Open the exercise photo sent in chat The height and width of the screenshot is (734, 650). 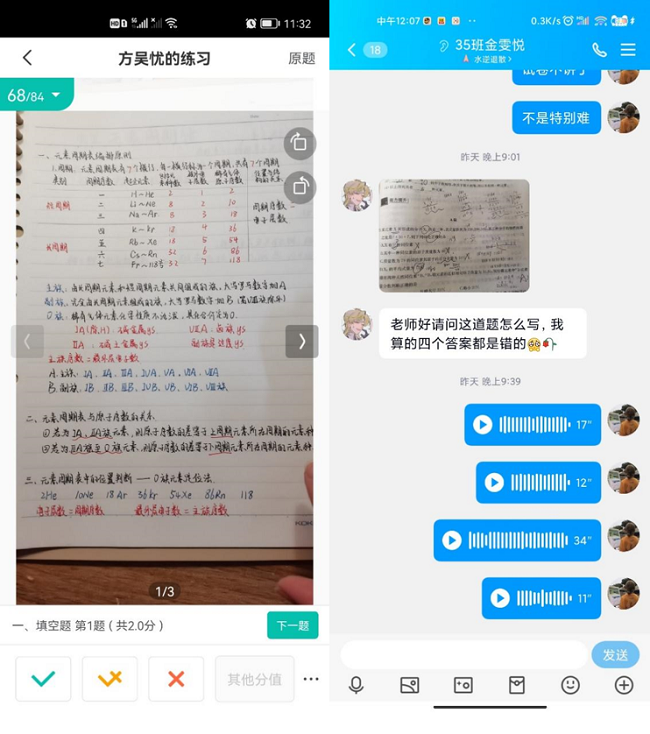pos(454,235)
